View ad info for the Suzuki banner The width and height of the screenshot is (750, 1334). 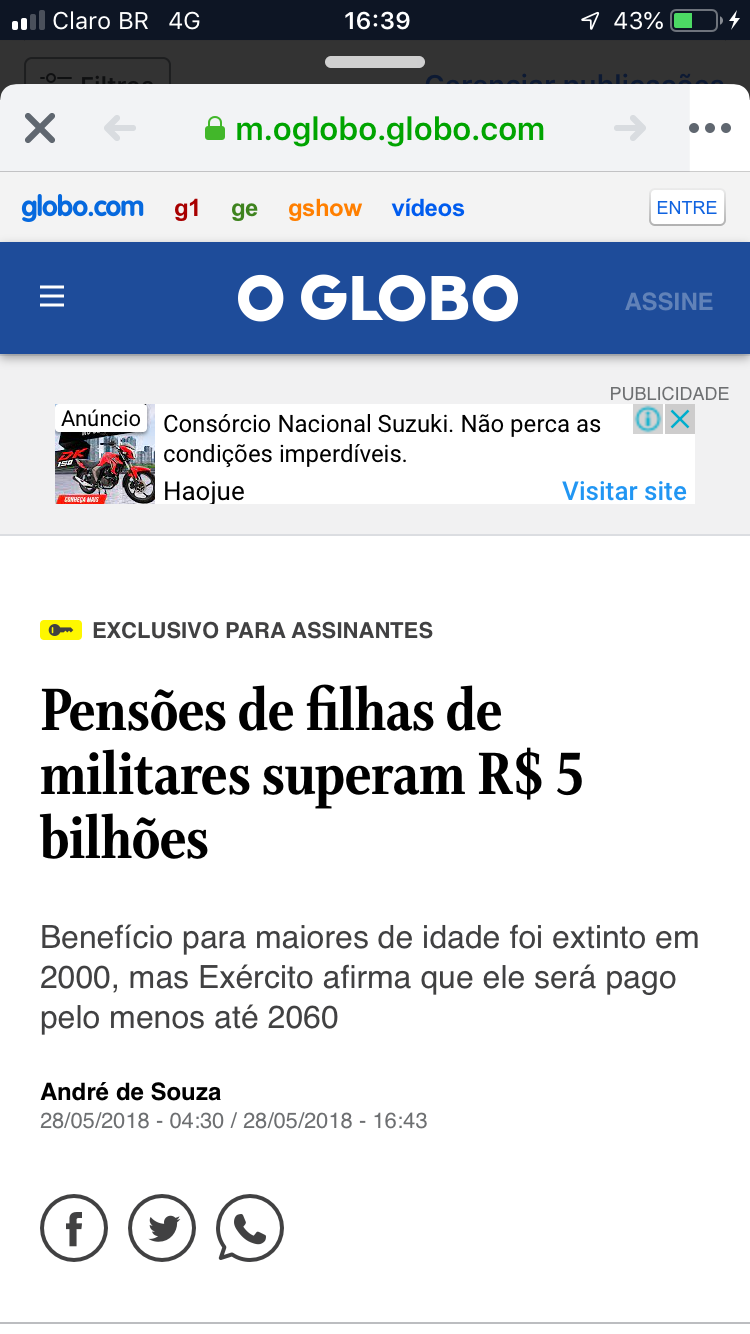(648, 419)
